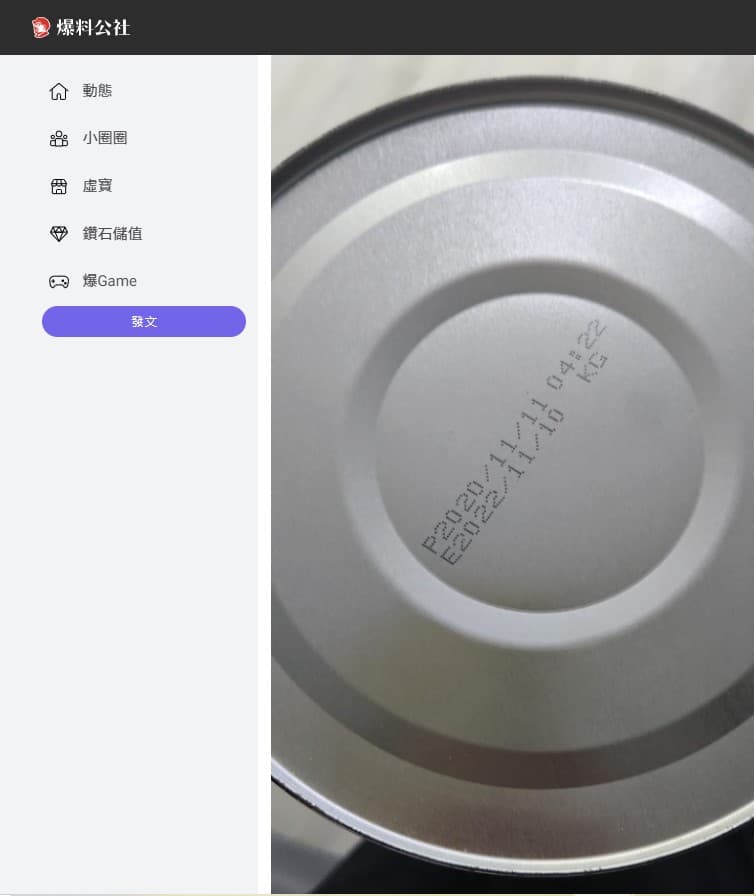Open the 動態 feed page
This screenshot has height=896, width=756.
[81, 91]
